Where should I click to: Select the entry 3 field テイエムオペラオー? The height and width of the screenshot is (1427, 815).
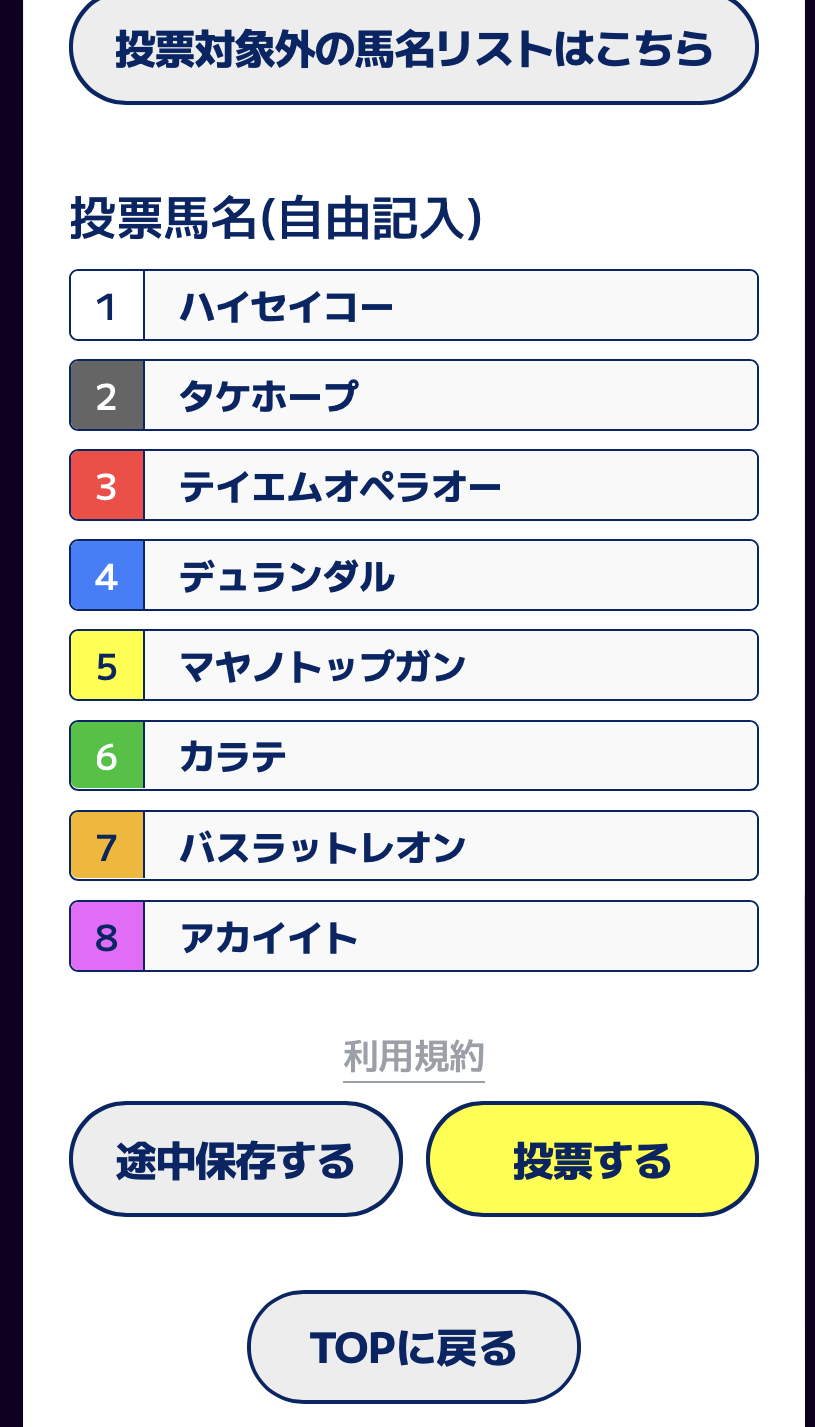[x=451, y=485]
